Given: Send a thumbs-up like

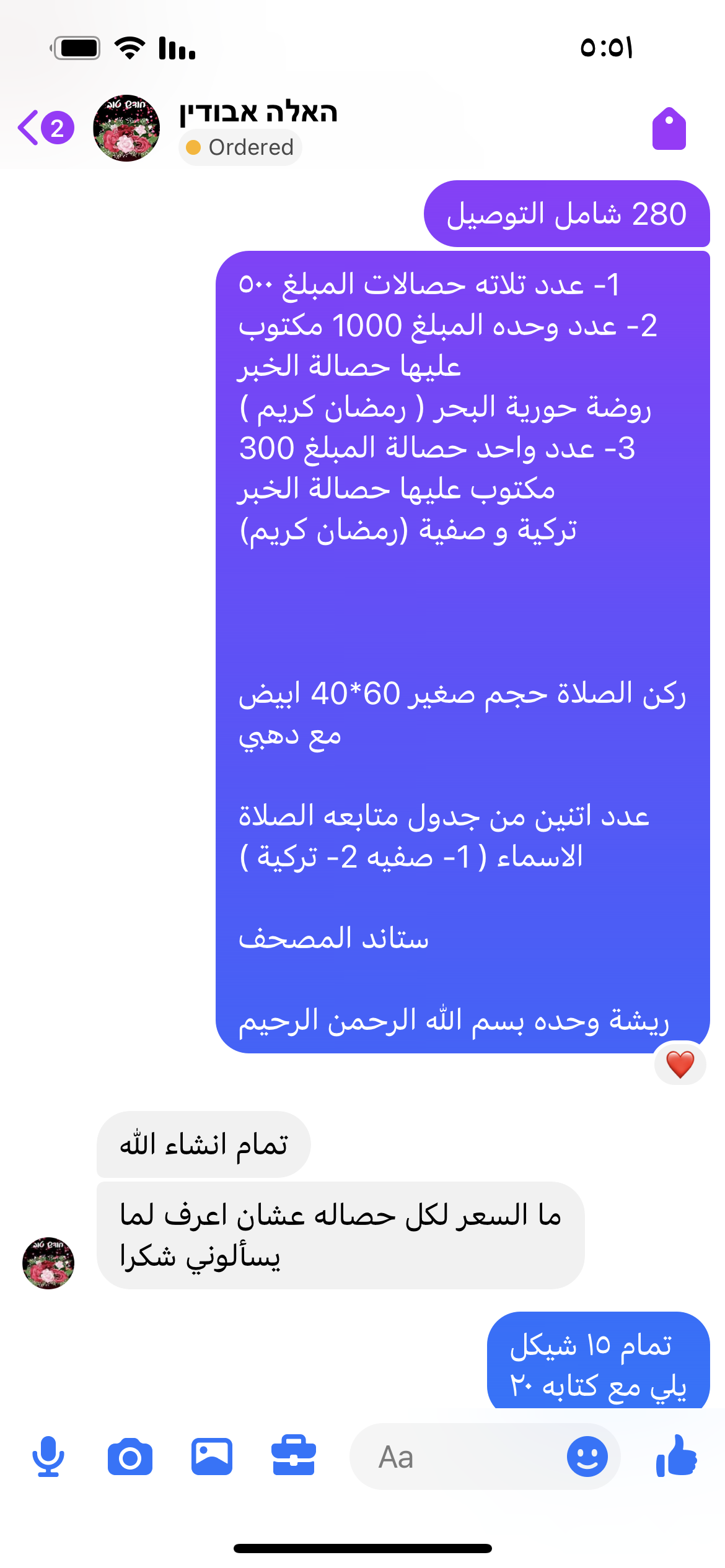Looking at the screenshot, I should [x=677, y=1457].
